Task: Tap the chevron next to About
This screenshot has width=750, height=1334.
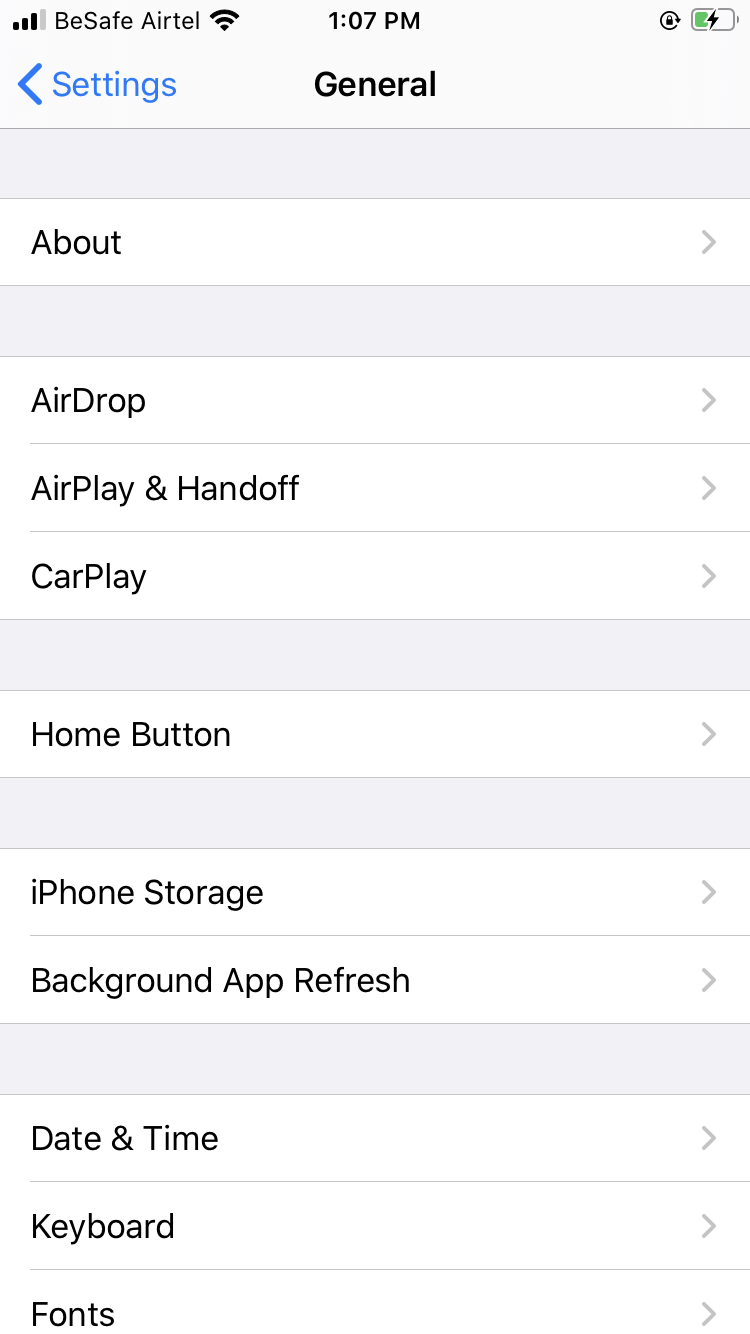Action: [x=709, y=242]
